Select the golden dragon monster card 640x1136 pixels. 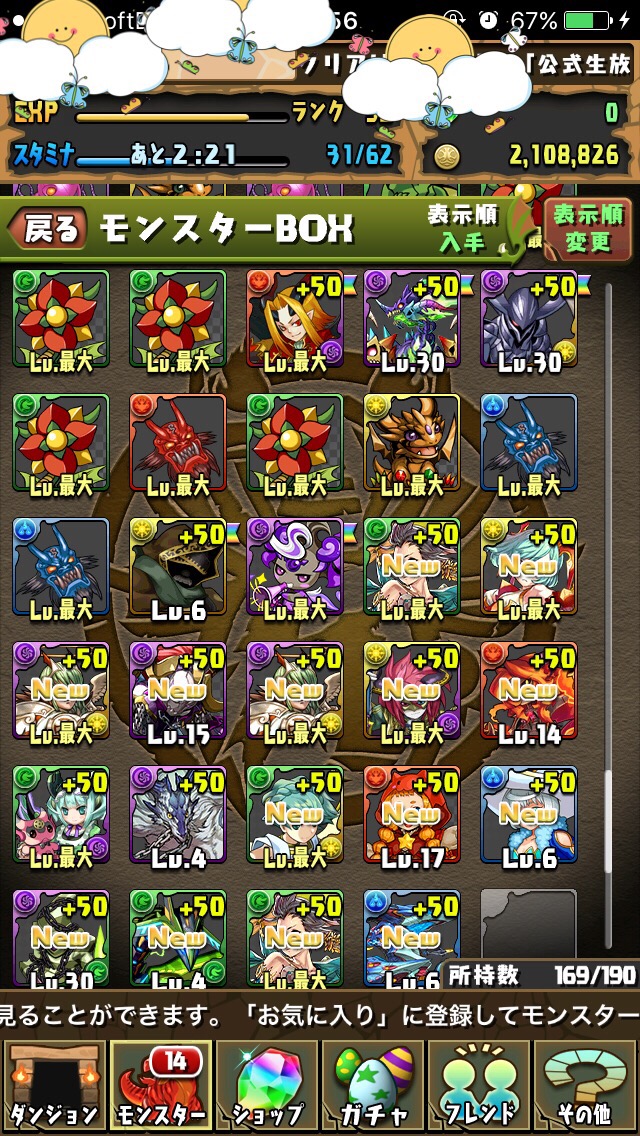[412, 443]
